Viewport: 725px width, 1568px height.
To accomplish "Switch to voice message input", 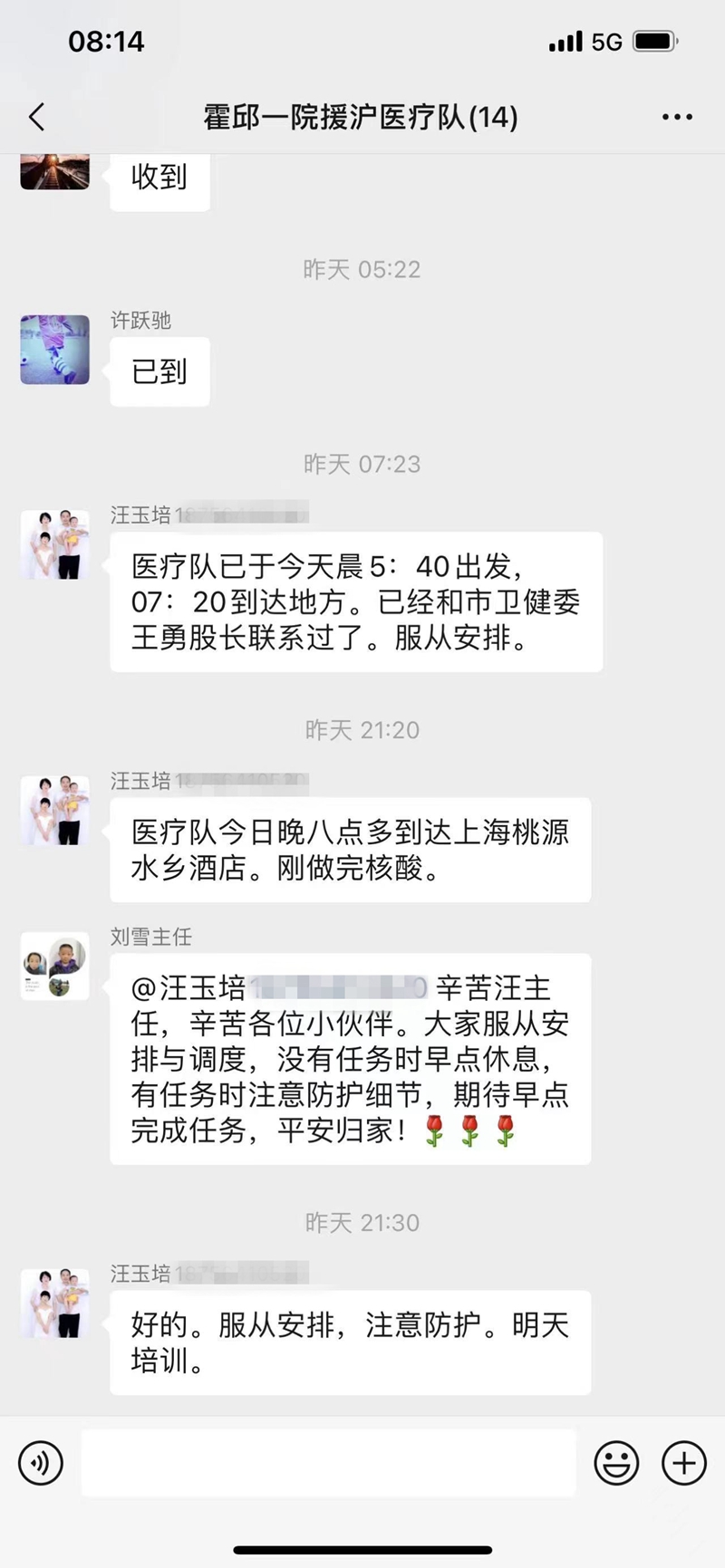I will [x=41, y=1463].
